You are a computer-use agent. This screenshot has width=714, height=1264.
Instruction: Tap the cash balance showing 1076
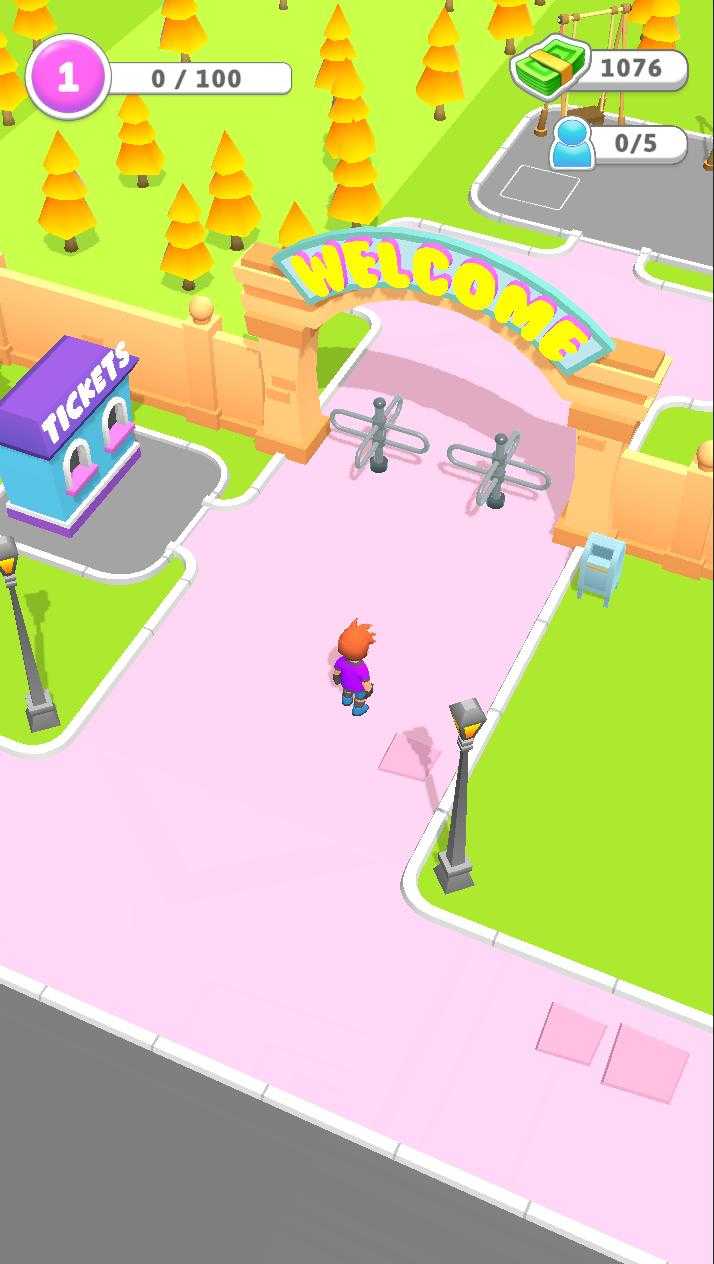[600, 68]
